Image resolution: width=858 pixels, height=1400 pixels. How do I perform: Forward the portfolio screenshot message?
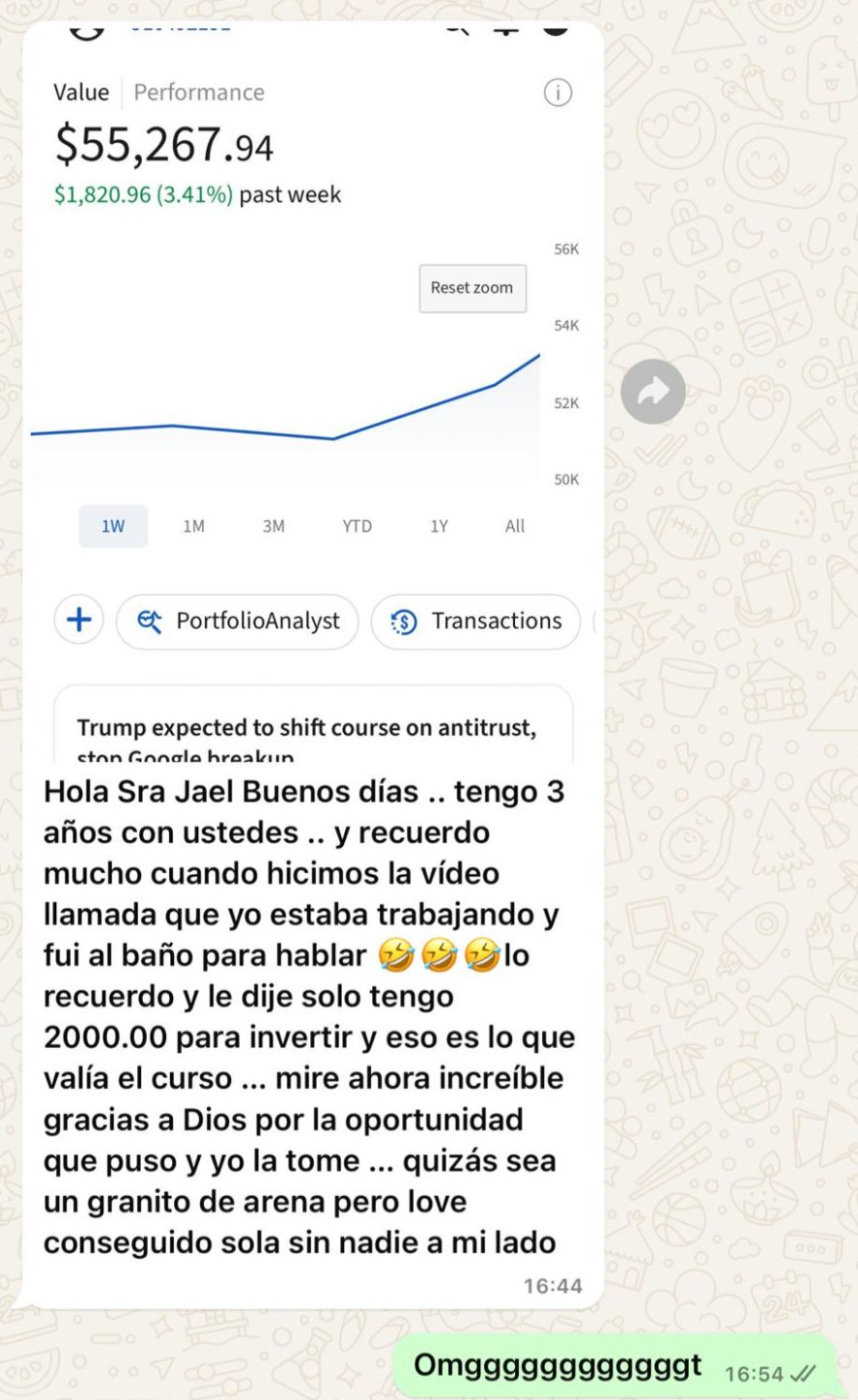pyautogui.click(x=653, y=392)
